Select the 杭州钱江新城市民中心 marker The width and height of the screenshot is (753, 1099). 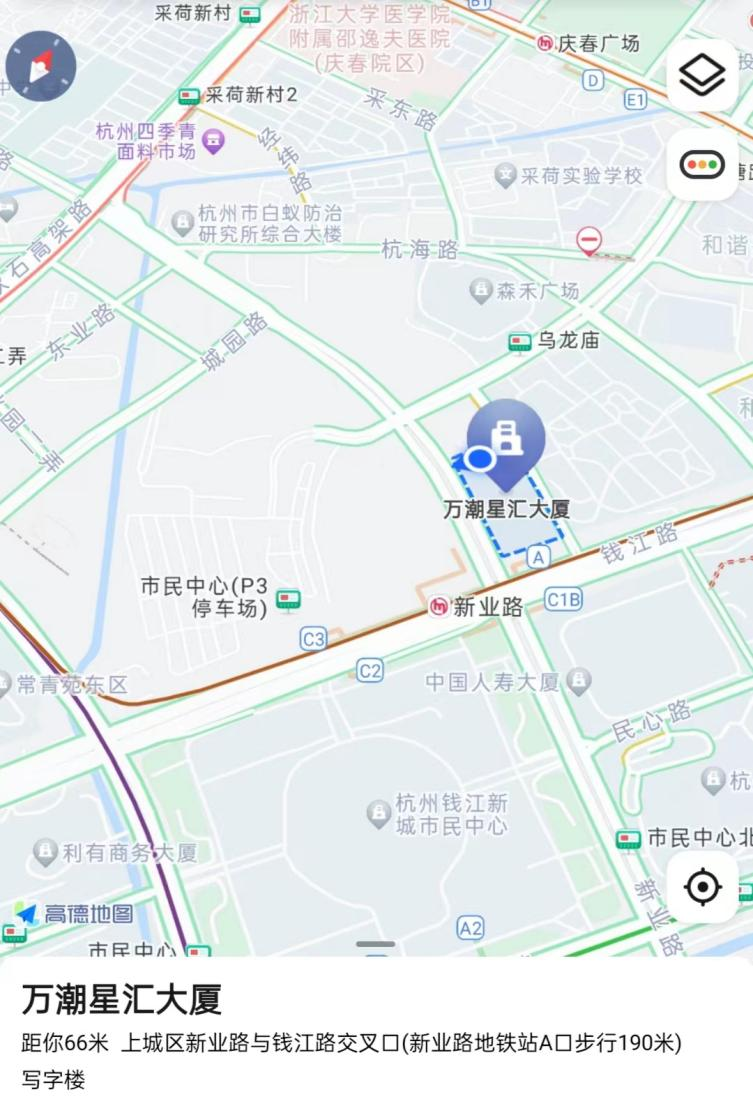[x=379, y=813]
